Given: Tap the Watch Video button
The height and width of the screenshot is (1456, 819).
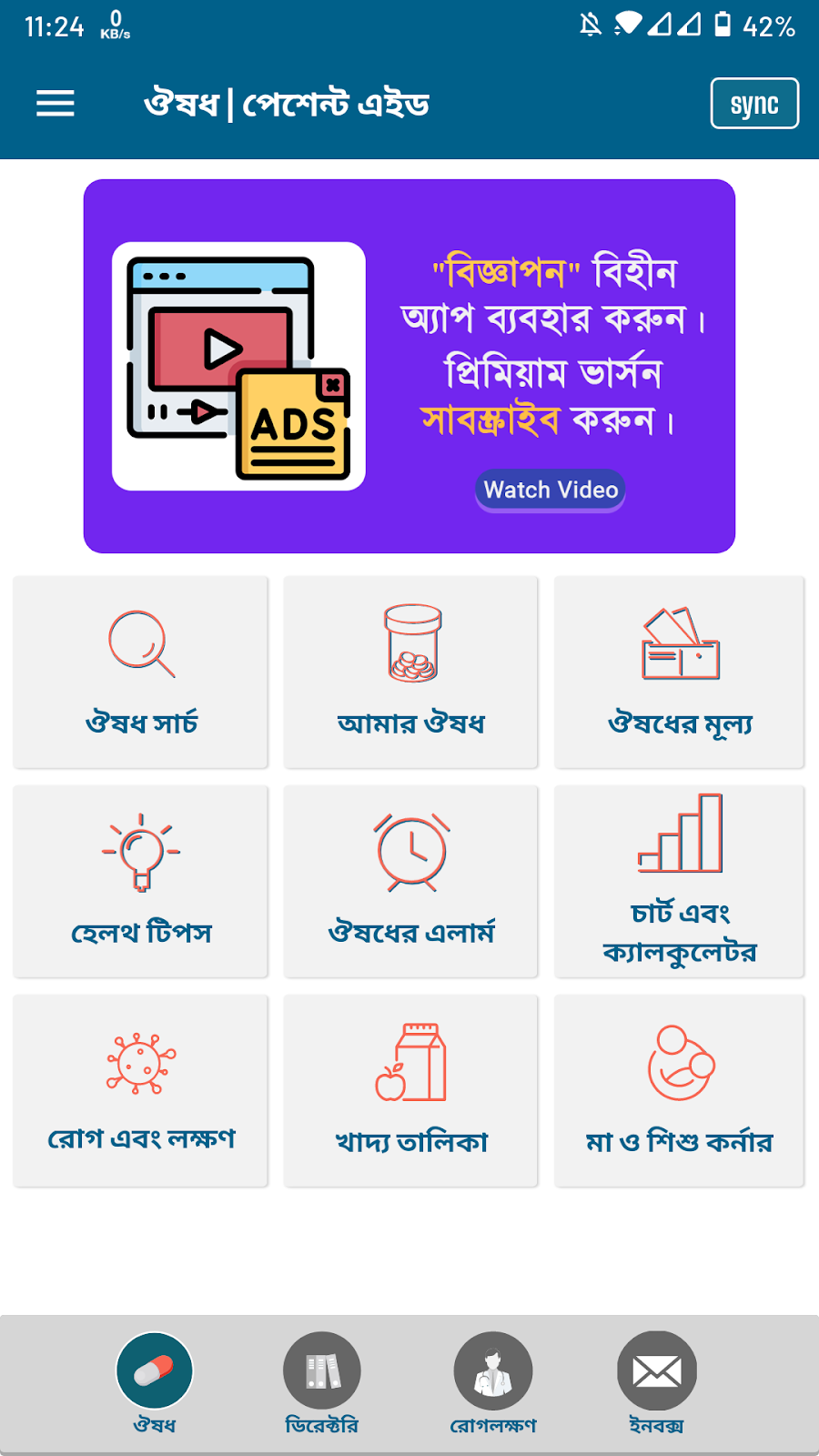Looking at the screenshot, I should tap(551, 490).
